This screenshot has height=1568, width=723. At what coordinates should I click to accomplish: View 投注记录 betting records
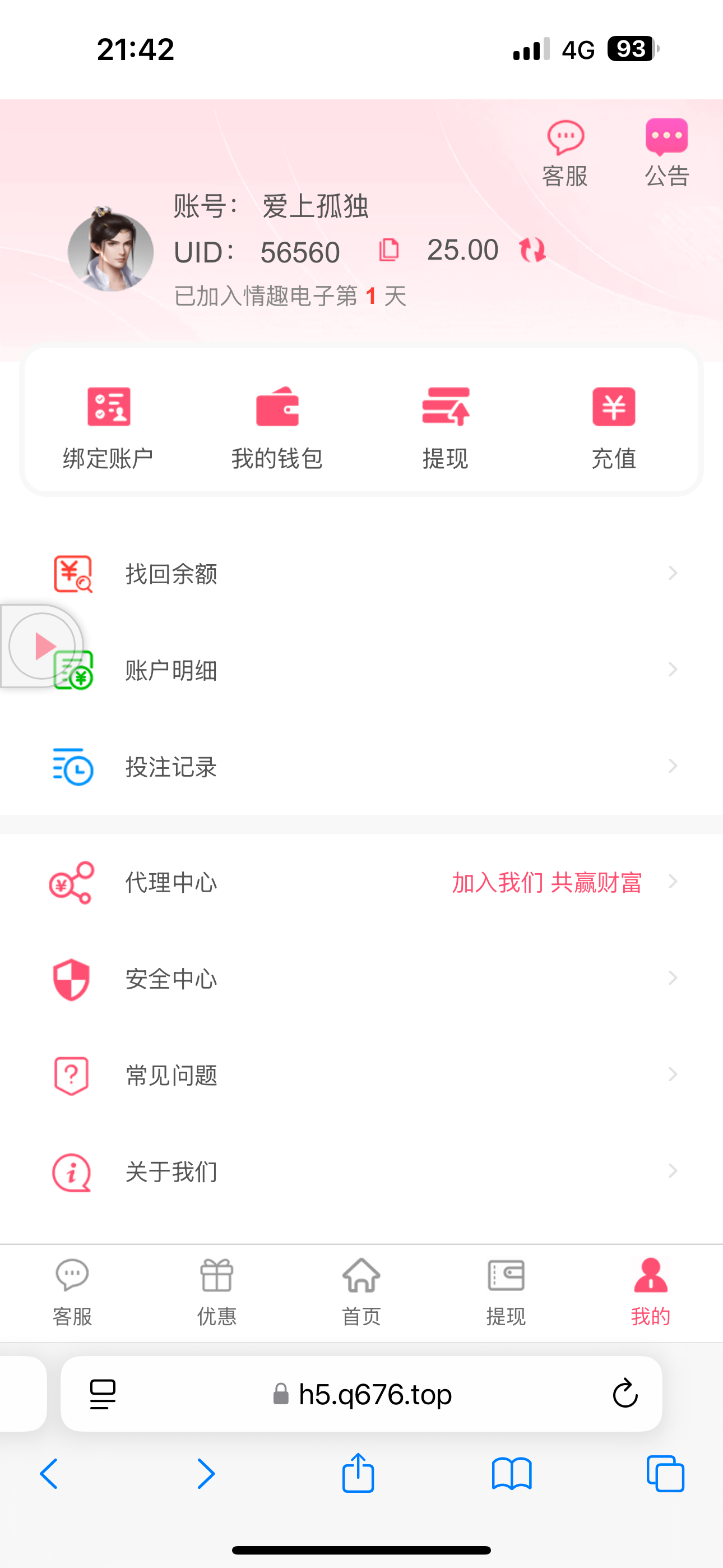click(361, 767)
